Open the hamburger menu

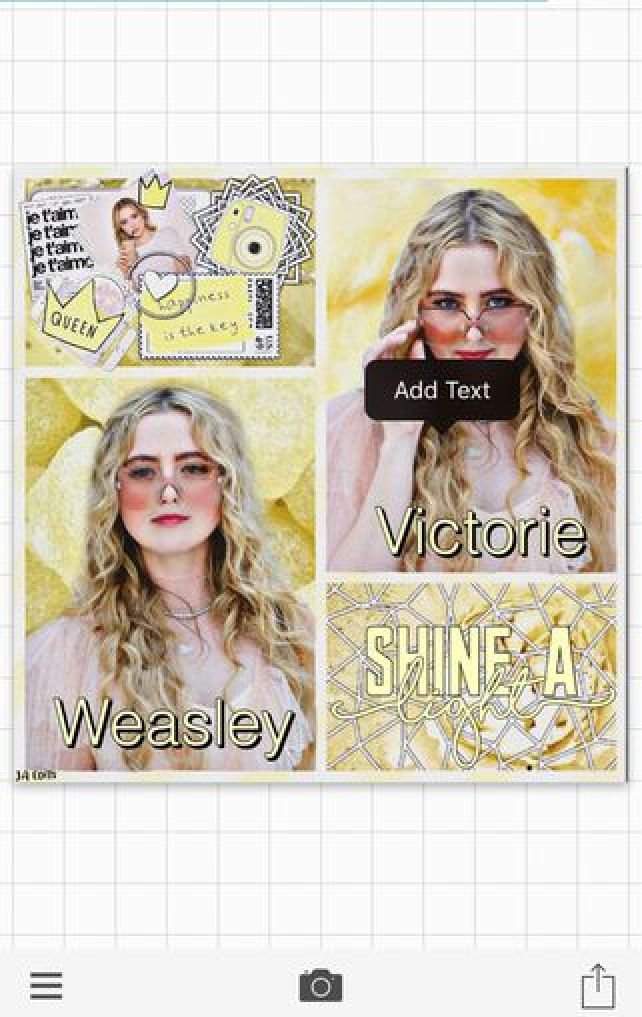pyautogui.click(x=46, y=986)
